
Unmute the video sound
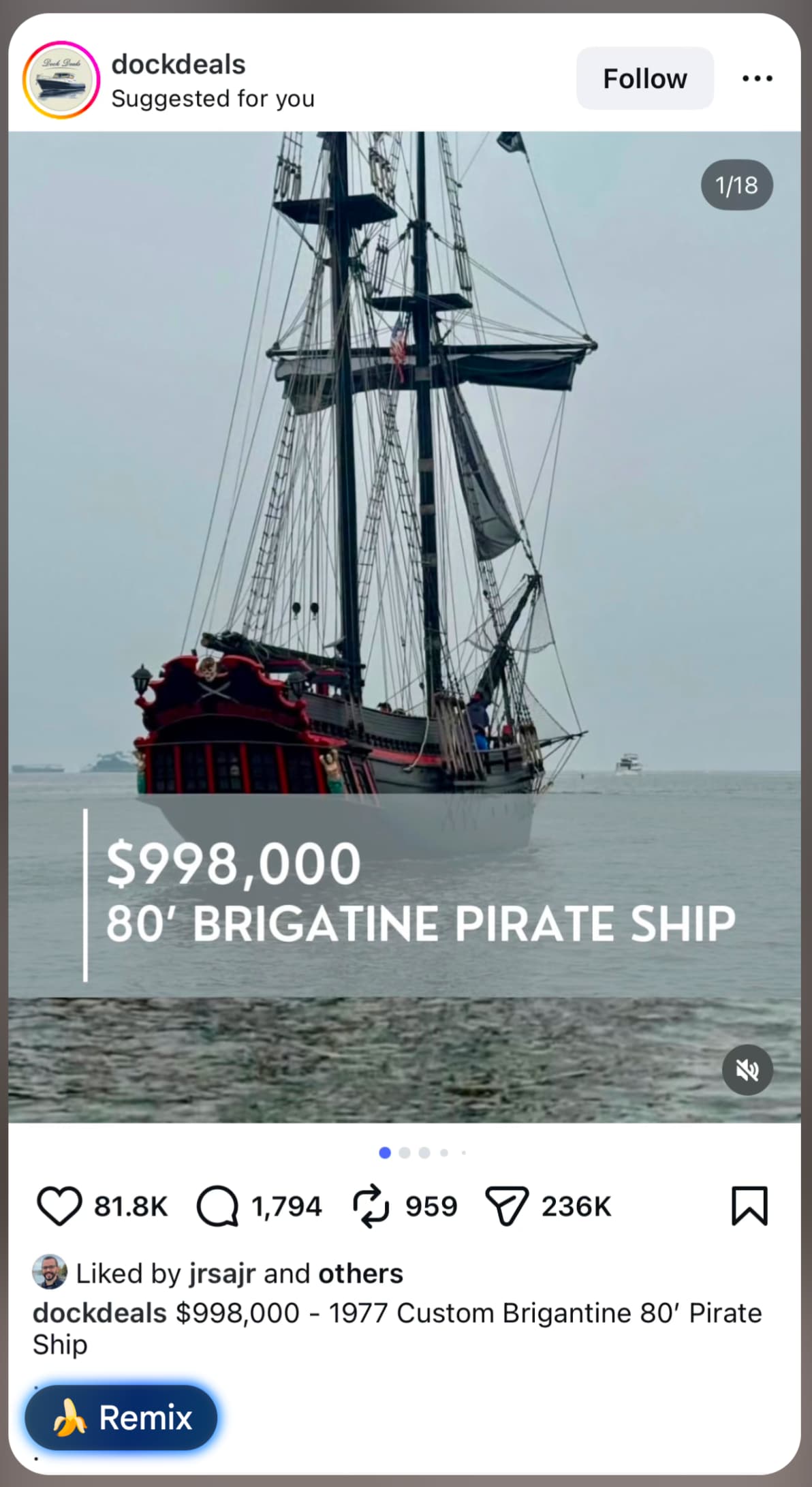click(x=747, y=1070)
